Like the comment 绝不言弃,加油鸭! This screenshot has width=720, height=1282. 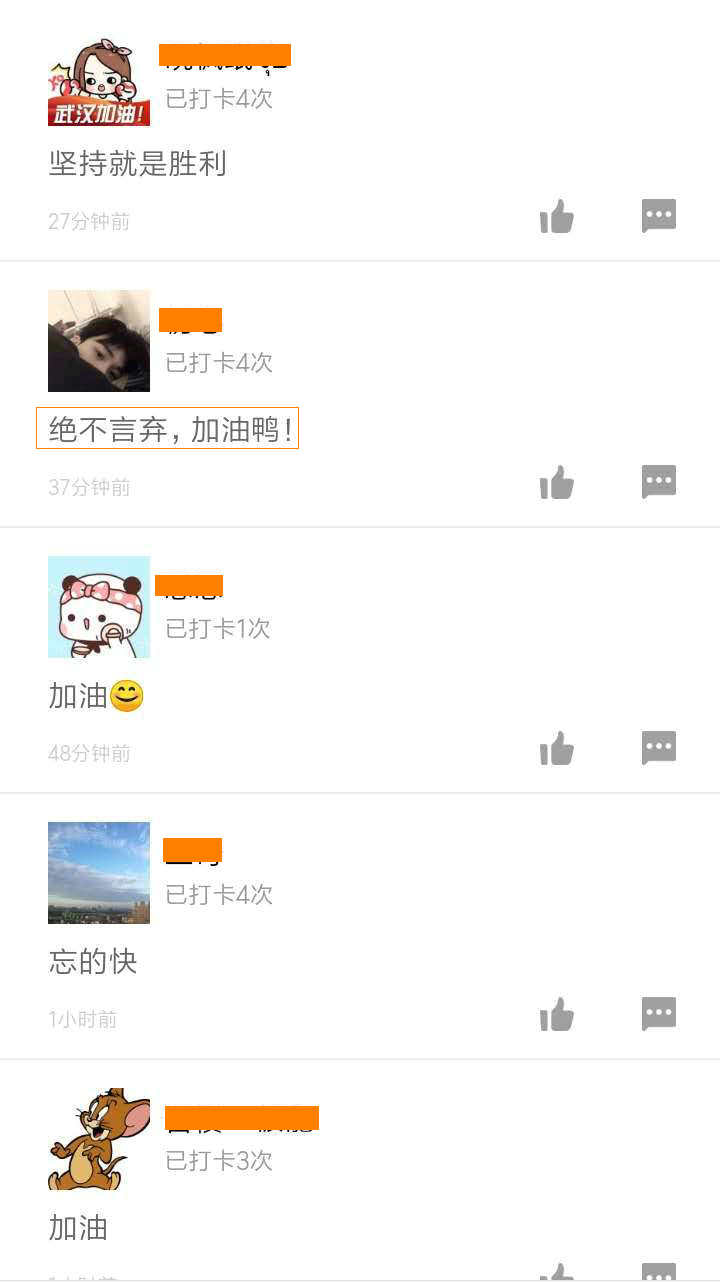click(557, 482)
